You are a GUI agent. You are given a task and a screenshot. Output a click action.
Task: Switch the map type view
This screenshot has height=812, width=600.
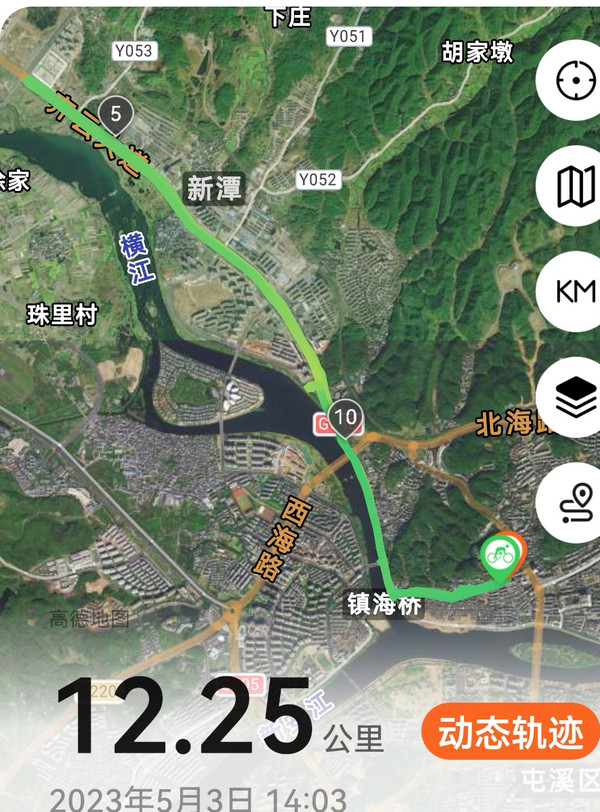point(574,187)
